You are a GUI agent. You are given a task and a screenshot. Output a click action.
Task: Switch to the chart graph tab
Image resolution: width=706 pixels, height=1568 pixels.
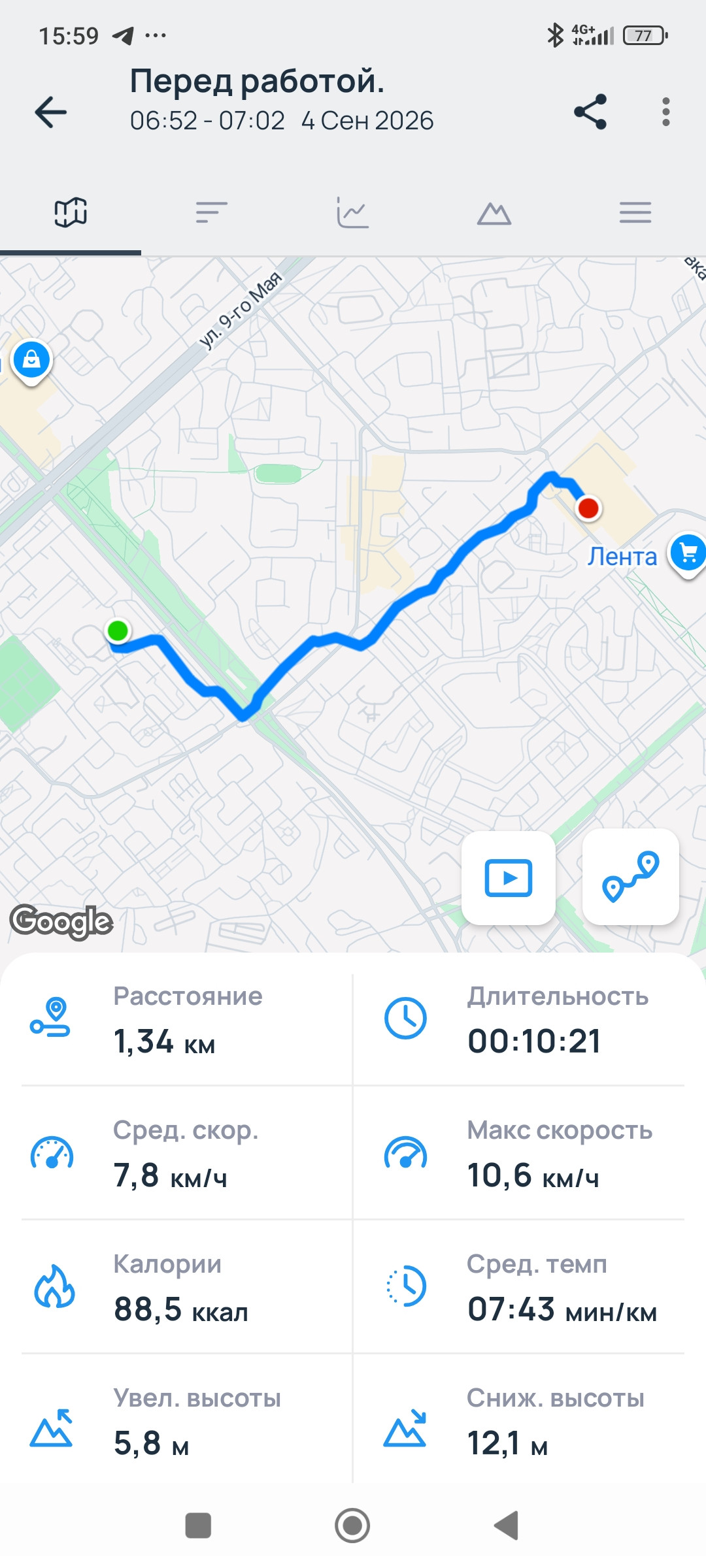(353, 212)
